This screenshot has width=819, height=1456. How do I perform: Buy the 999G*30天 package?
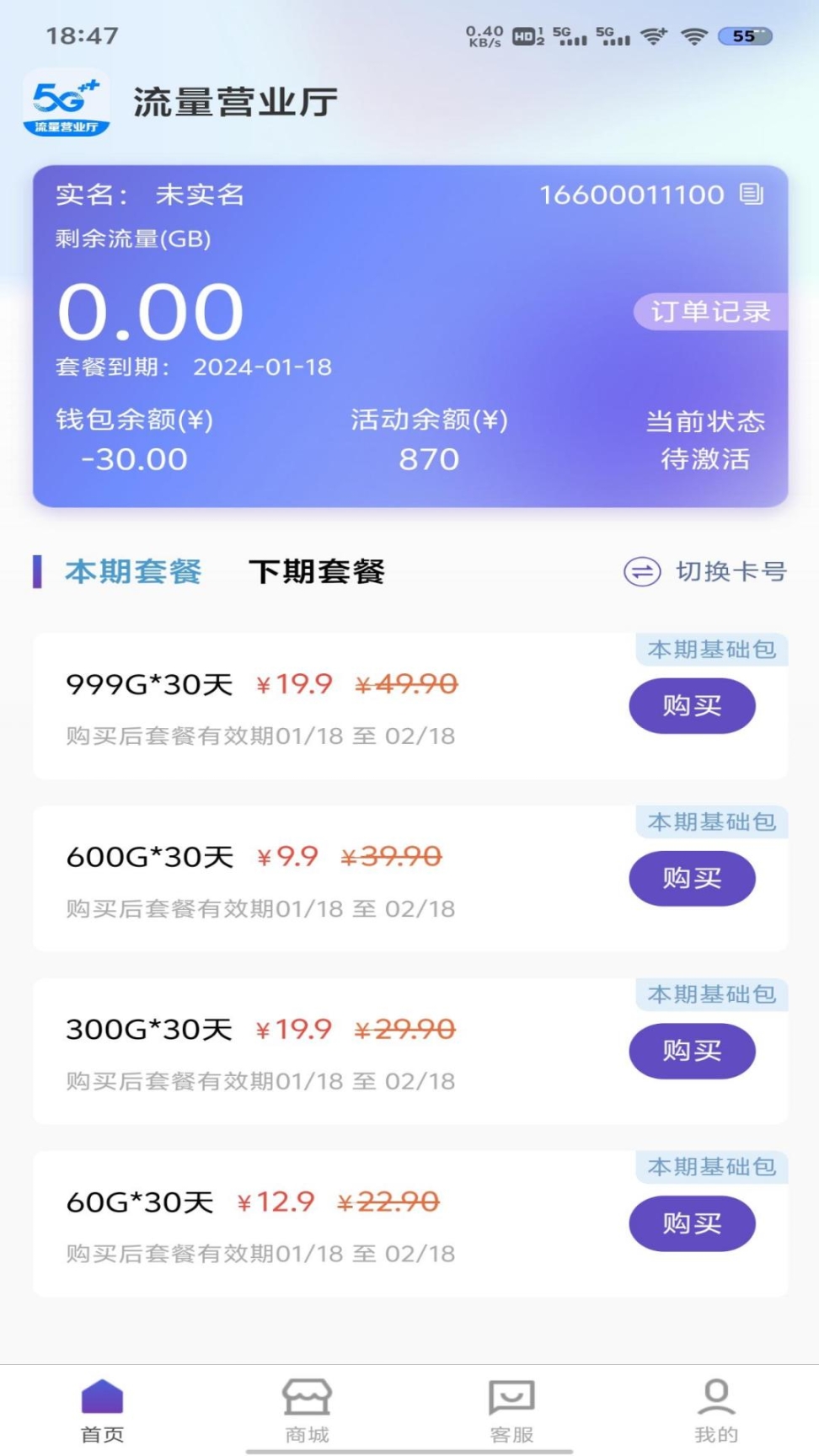[x=692, y=706]
